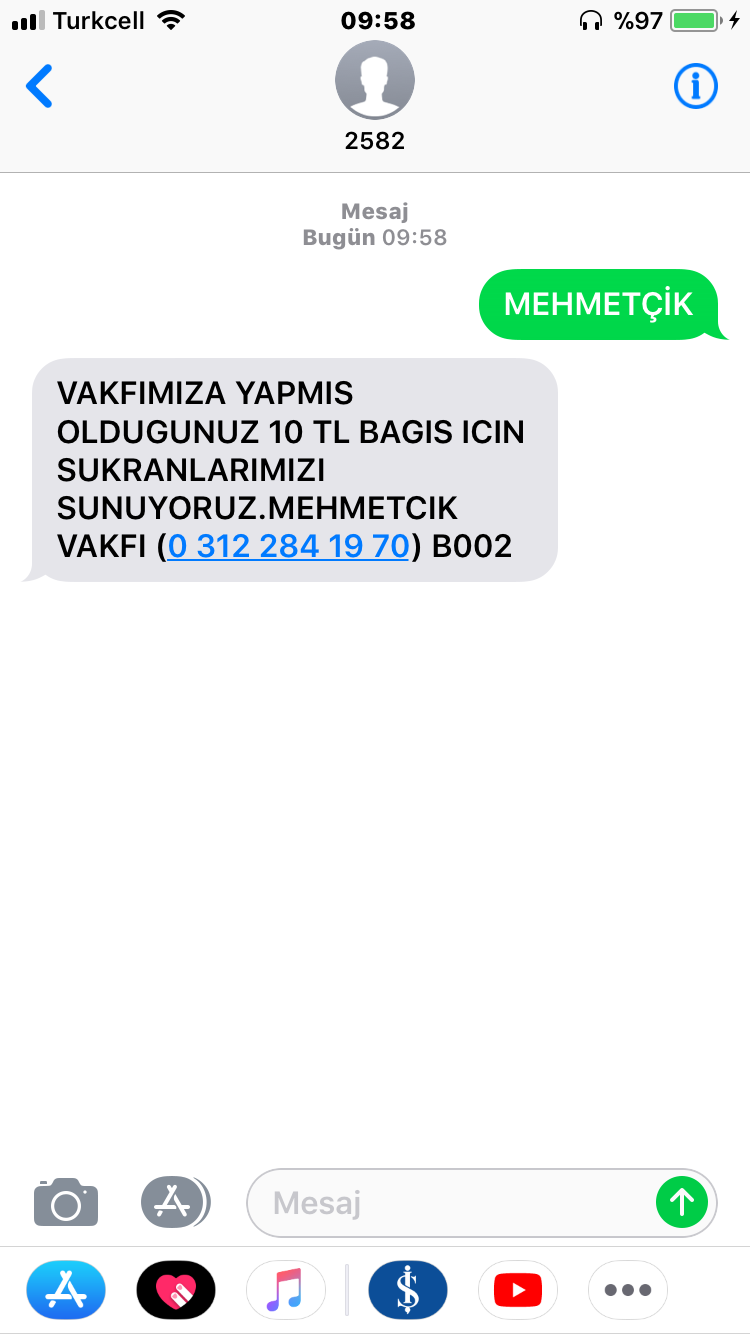The height and width of the screenshot is (1334, 750).
Task: Open the Music iMessage app
Action: point(286,1290)
